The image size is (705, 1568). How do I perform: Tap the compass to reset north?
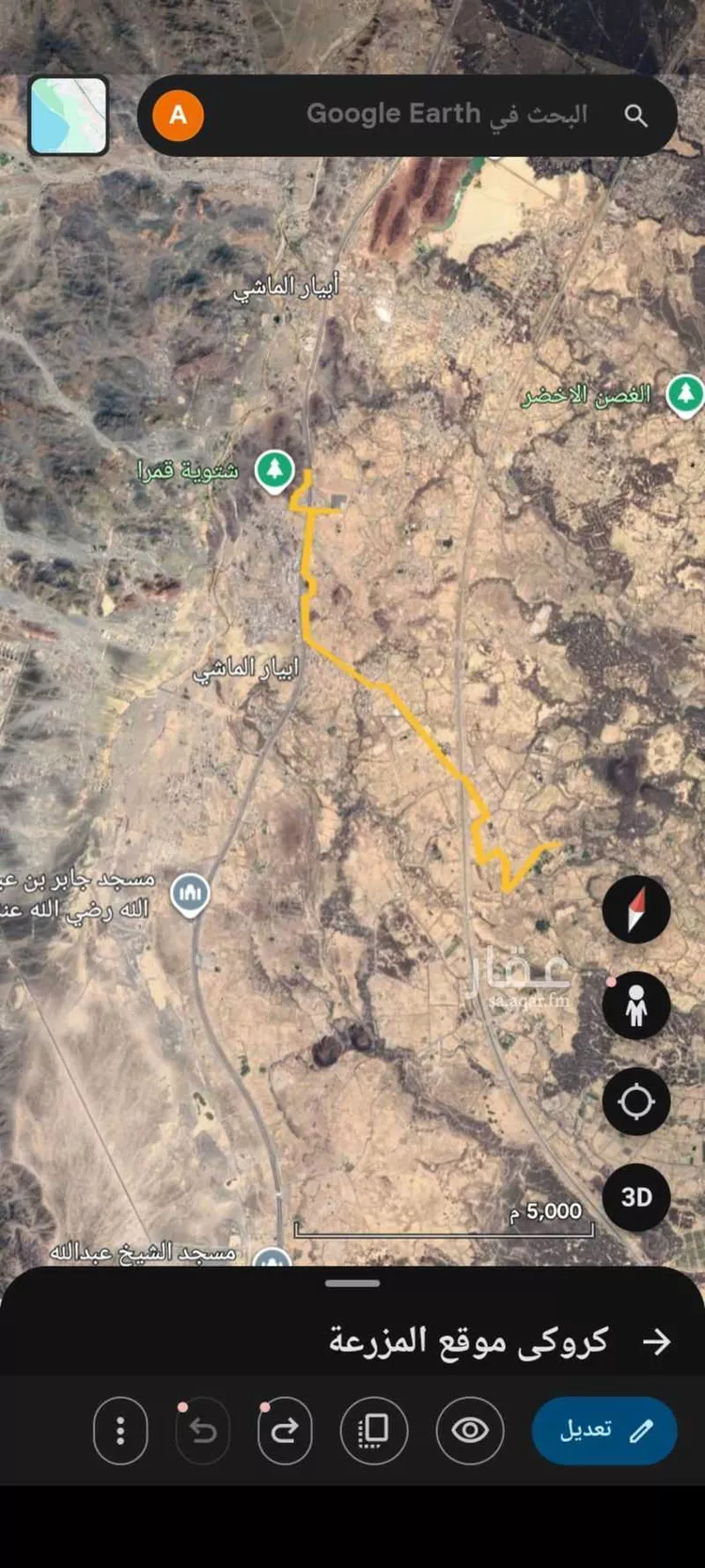tap(636, 910)
